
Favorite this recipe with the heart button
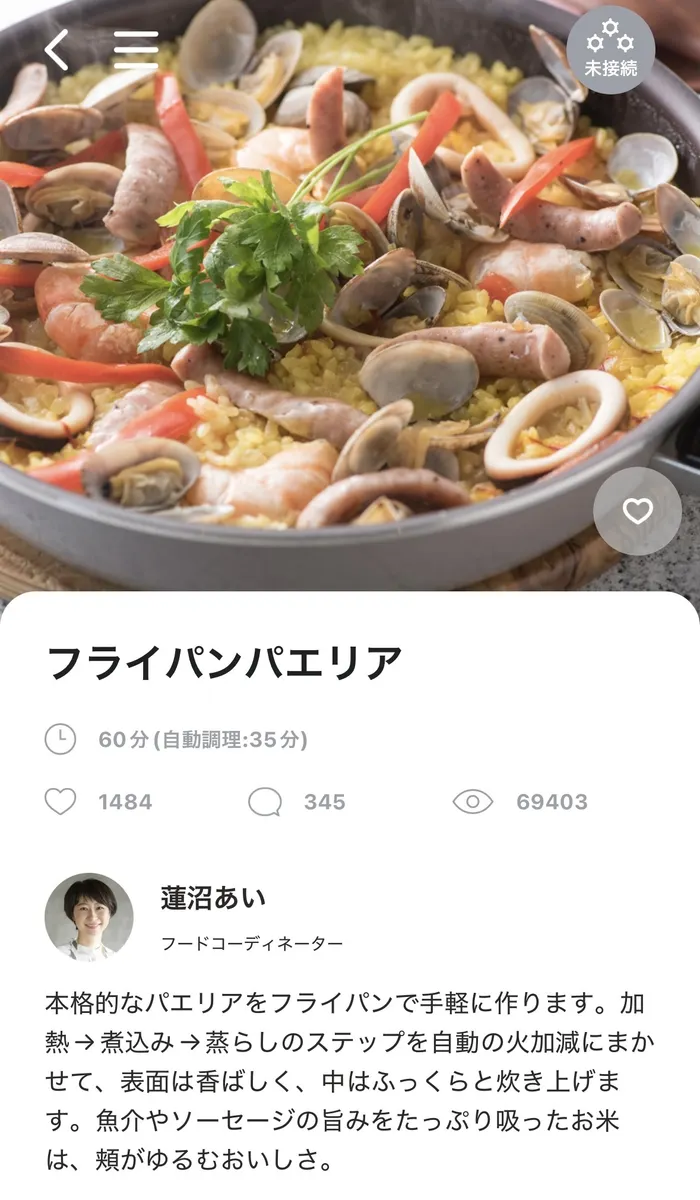click(637, 511)
